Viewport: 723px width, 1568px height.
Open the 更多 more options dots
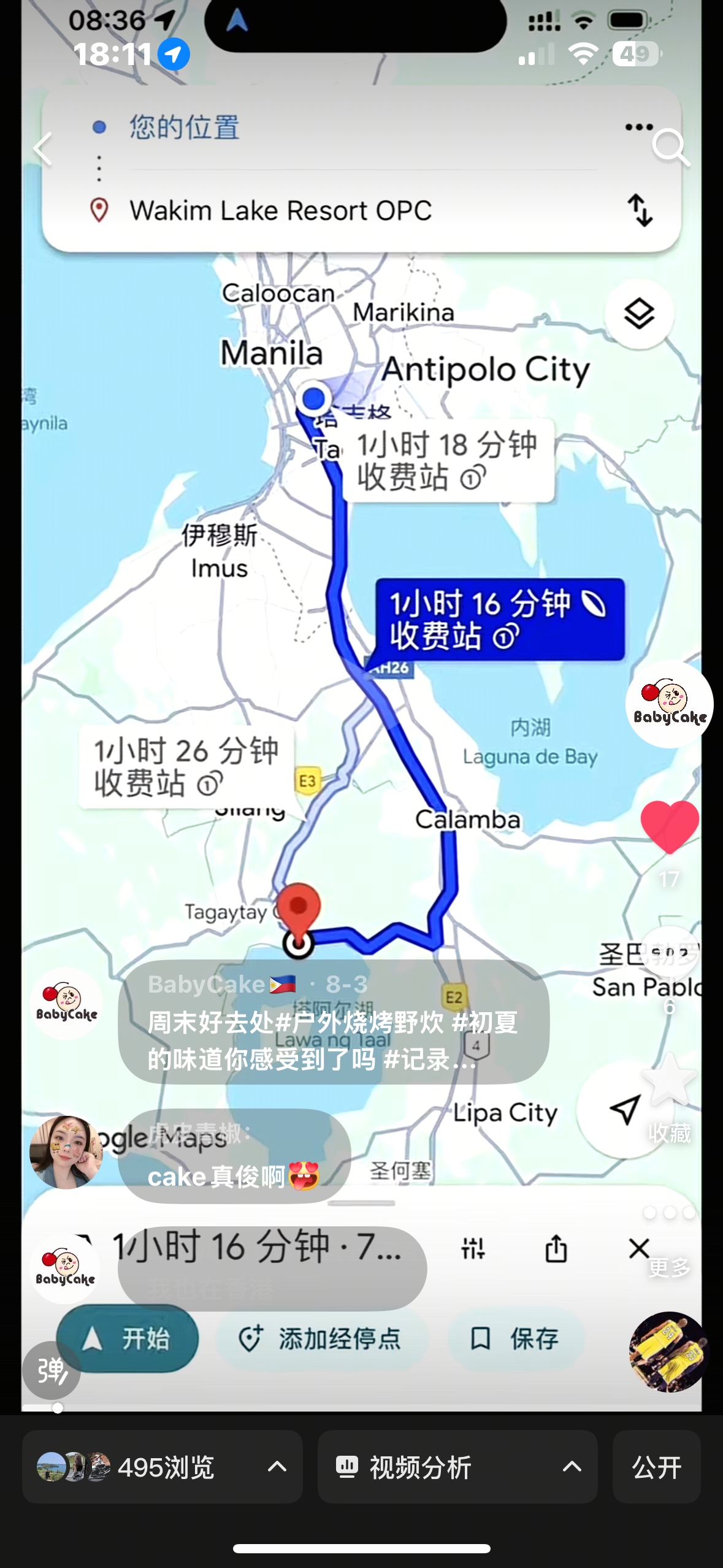[669, 1214]
